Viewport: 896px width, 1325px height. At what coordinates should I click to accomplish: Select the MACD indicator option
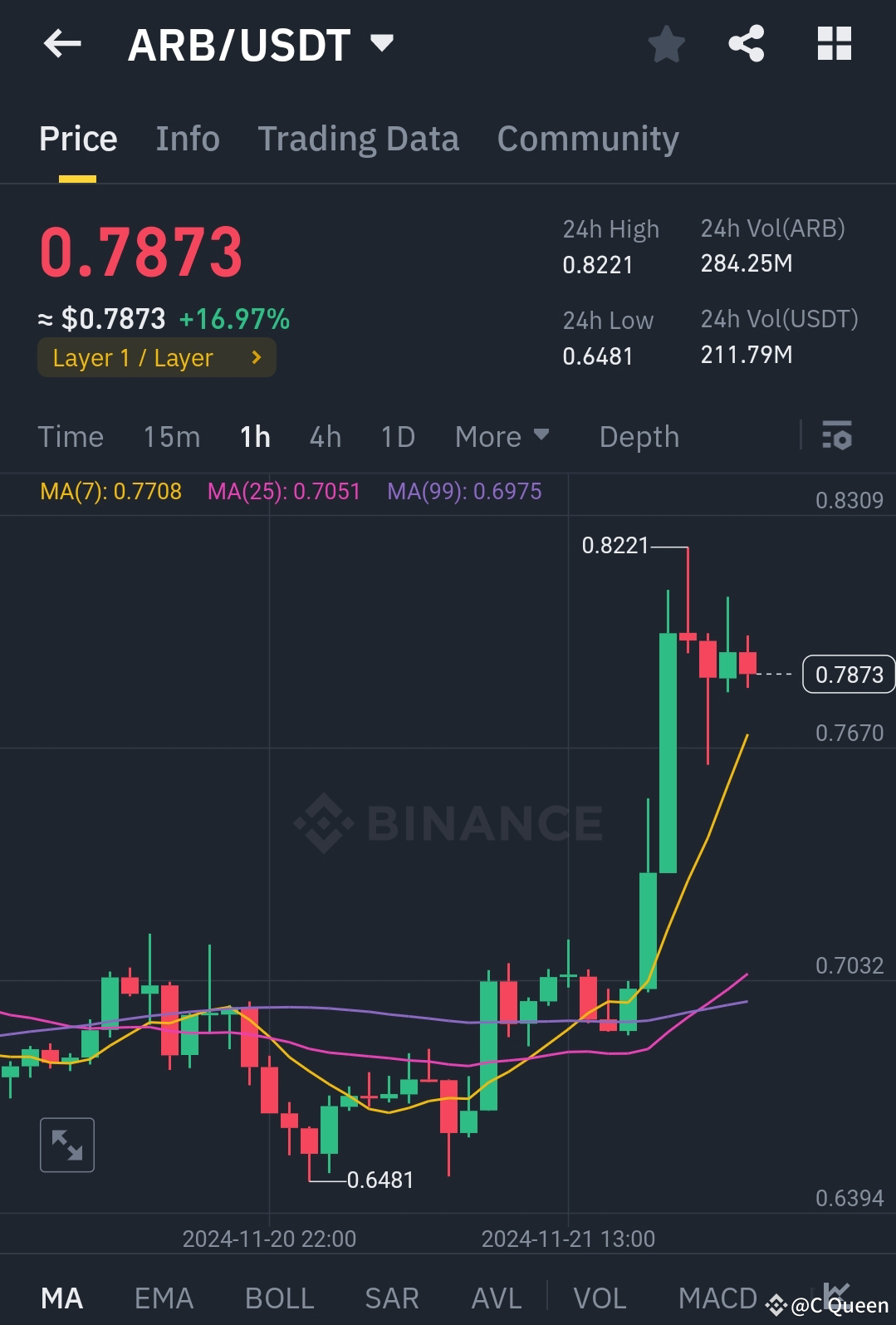point(717,1296)
